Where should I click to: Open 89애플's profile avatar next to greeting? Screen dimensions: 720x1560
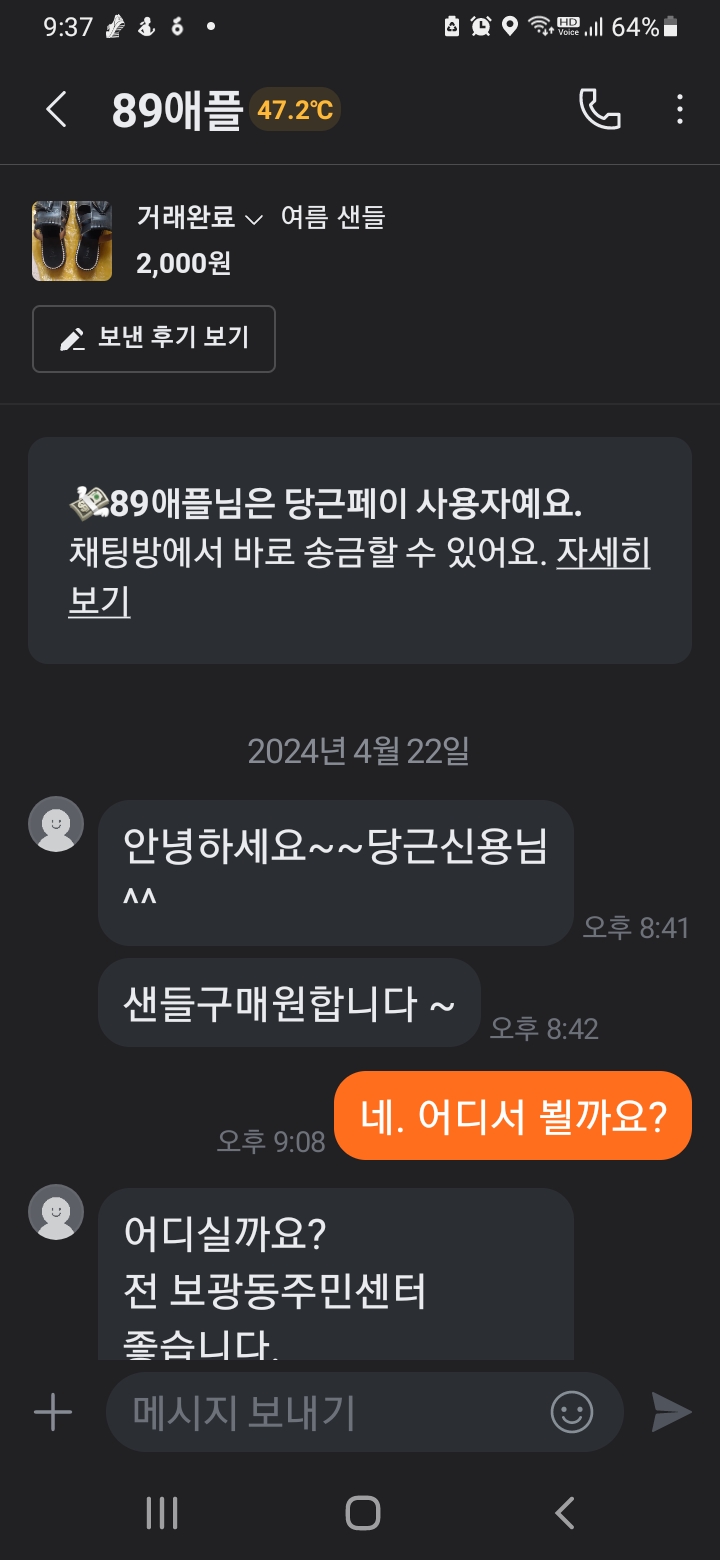56,825
